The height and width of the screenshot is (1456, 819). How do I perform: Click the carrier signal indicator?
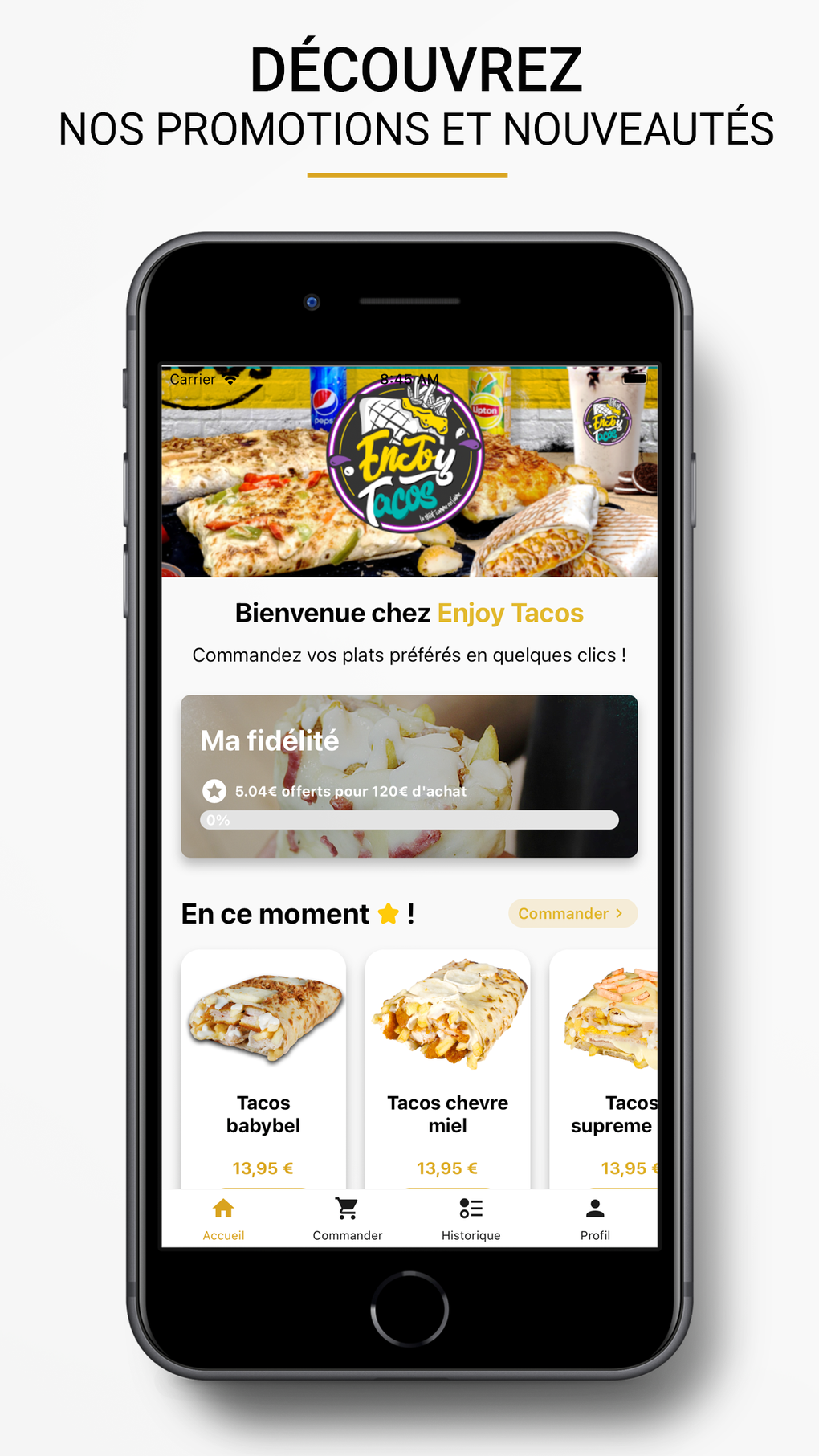click(191, 378)
